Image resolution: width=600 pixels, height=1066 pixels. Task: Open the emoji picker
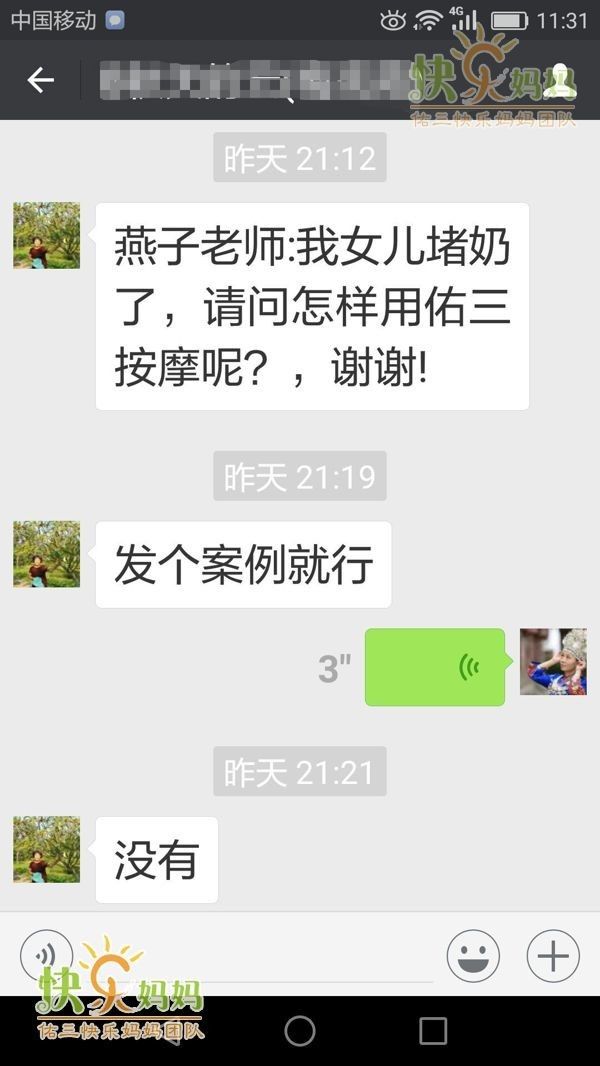pyautogui.click(x=473, y=956)
